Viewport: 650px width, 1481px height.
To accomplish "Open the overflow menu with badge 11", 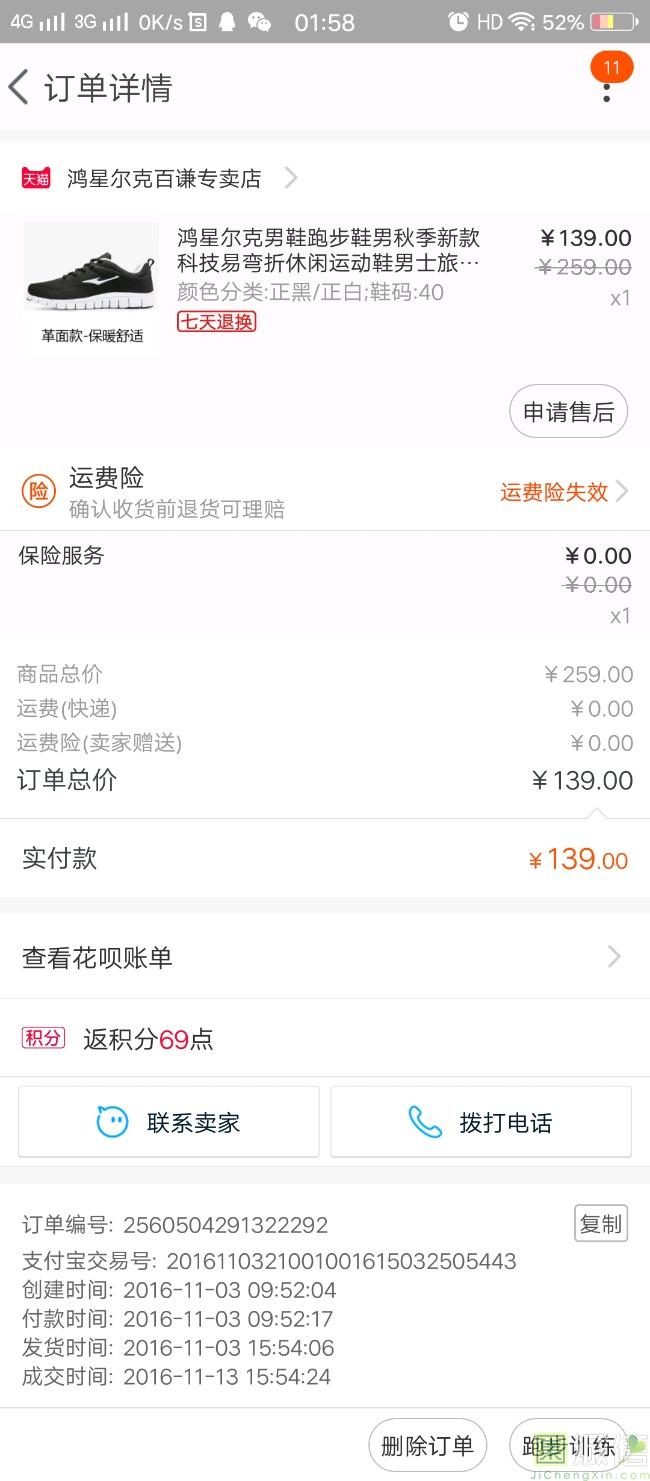I will click(x=607, y=86).
